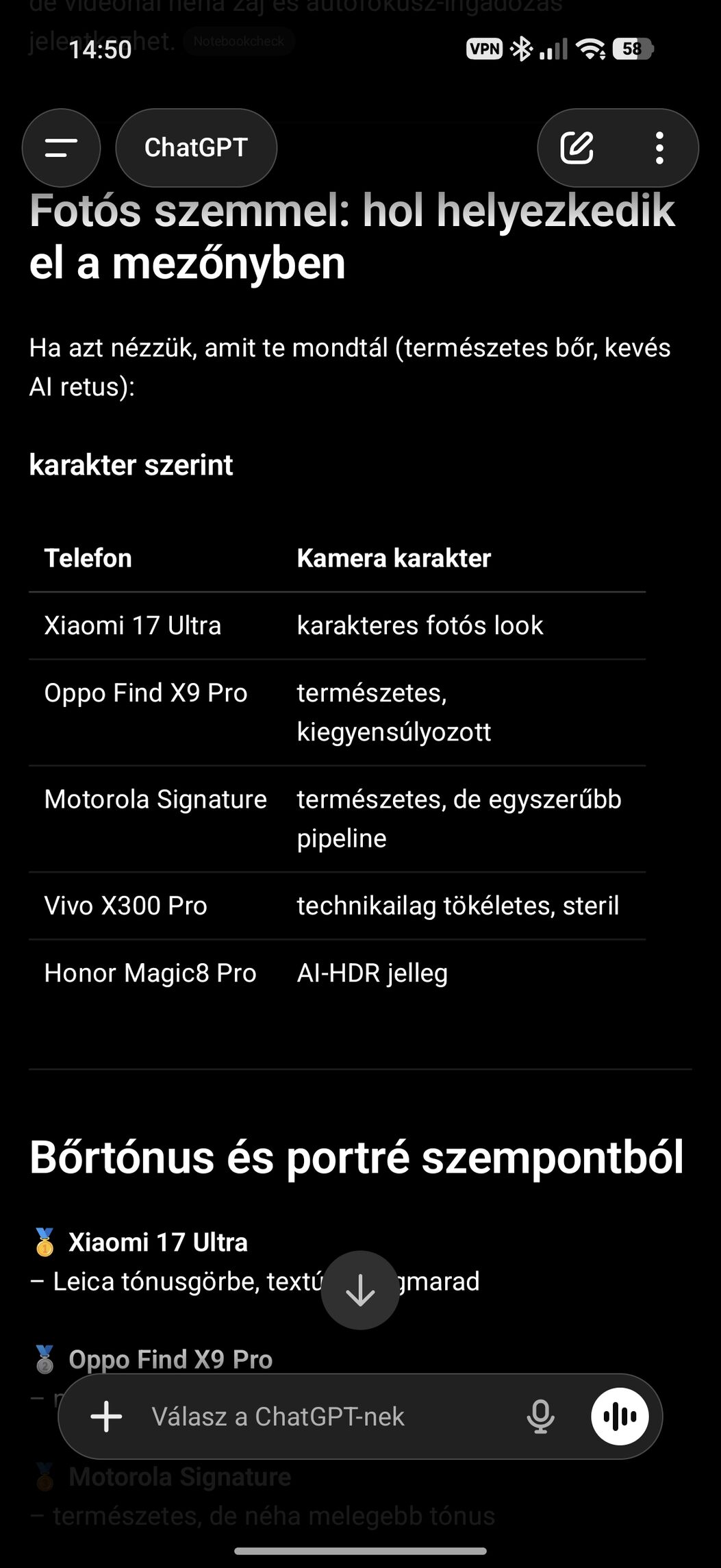Open the three-dot overflow menu
This screenshot has width=721, height=1568.
pos(659,148)
